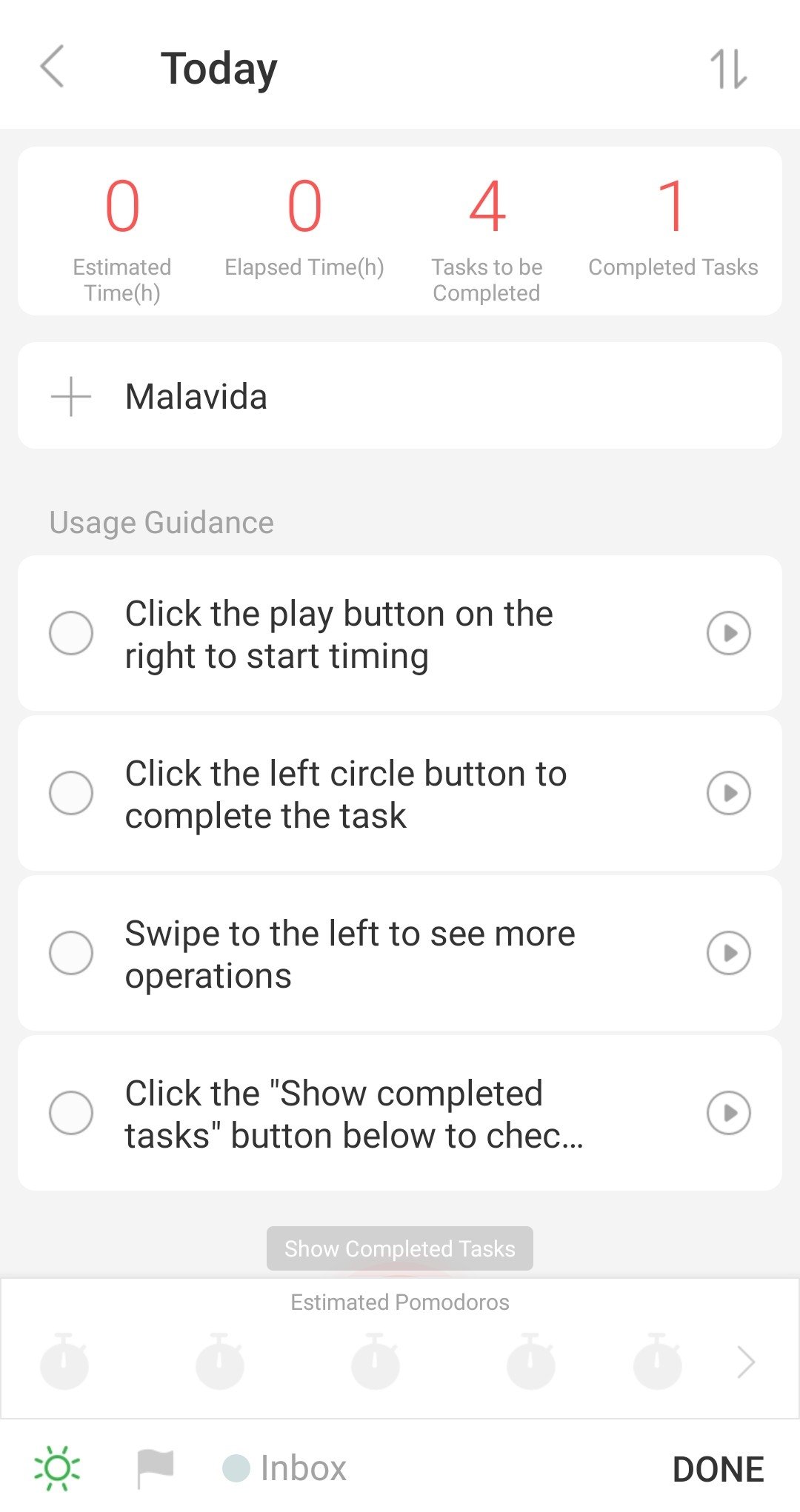The image size is (800, 1512).
Task: Start timer for "Click the play button" task
Action: click(x=729, y=633)
